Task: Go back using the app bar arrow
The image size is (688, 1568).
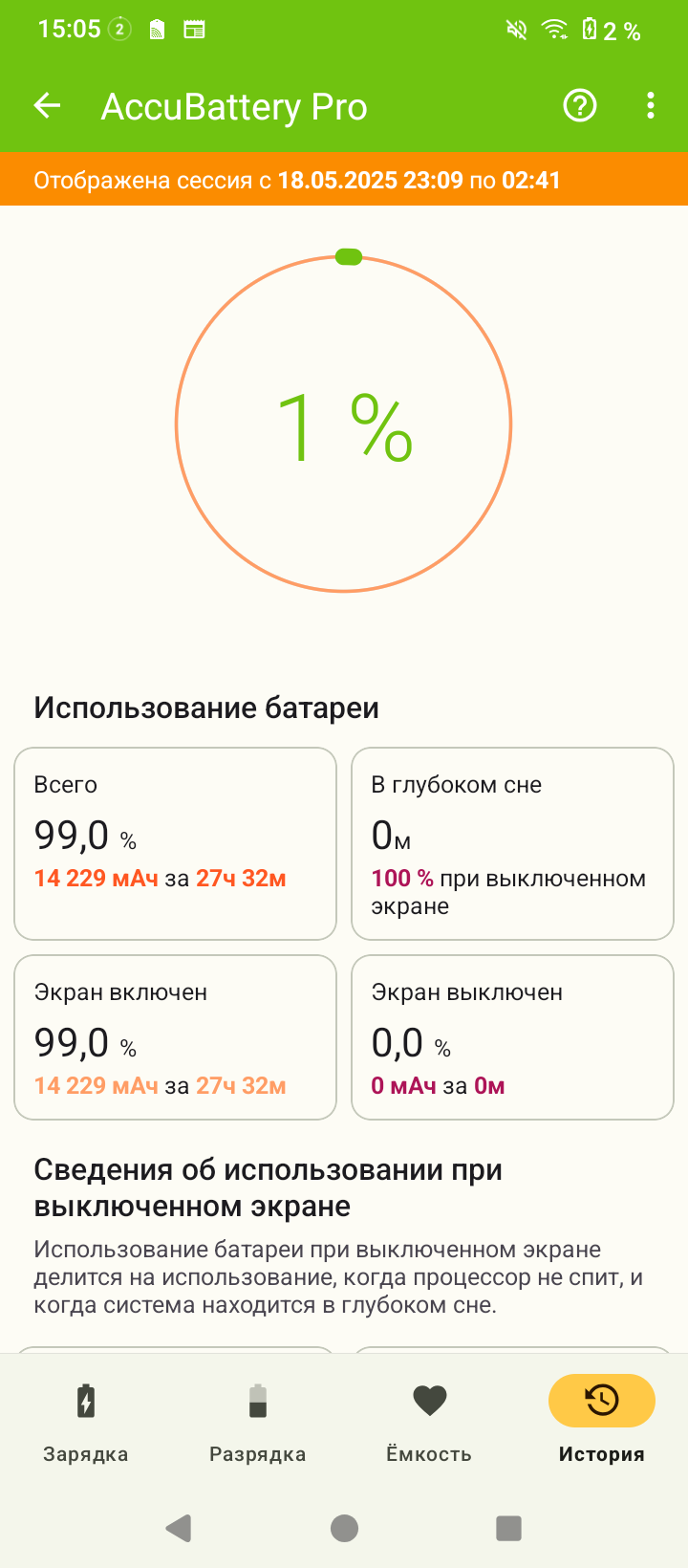Action: [47, 106]
